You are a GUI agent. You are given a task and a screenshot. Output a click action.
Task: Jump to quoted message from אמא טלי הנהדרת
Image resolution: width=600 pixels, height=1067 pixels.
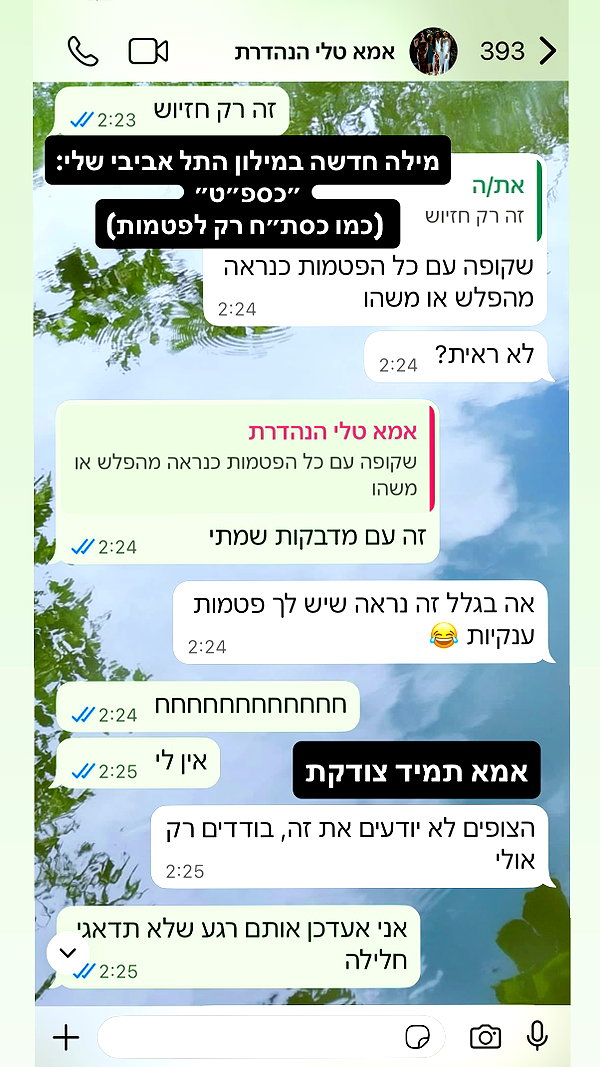pyautogui.click(x=248, y=459)
